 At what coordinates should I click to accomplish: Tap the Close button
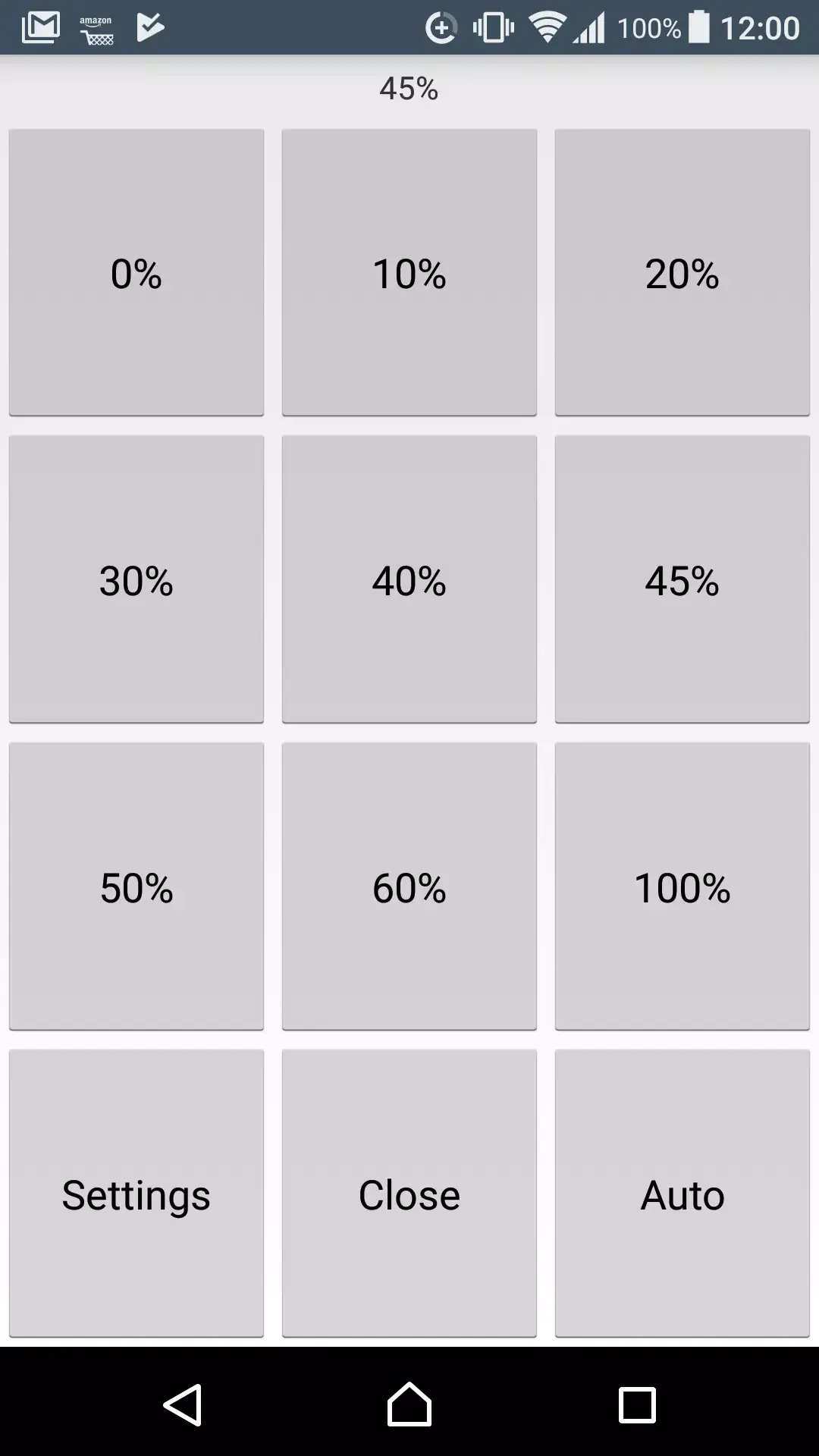[409, 1194]
